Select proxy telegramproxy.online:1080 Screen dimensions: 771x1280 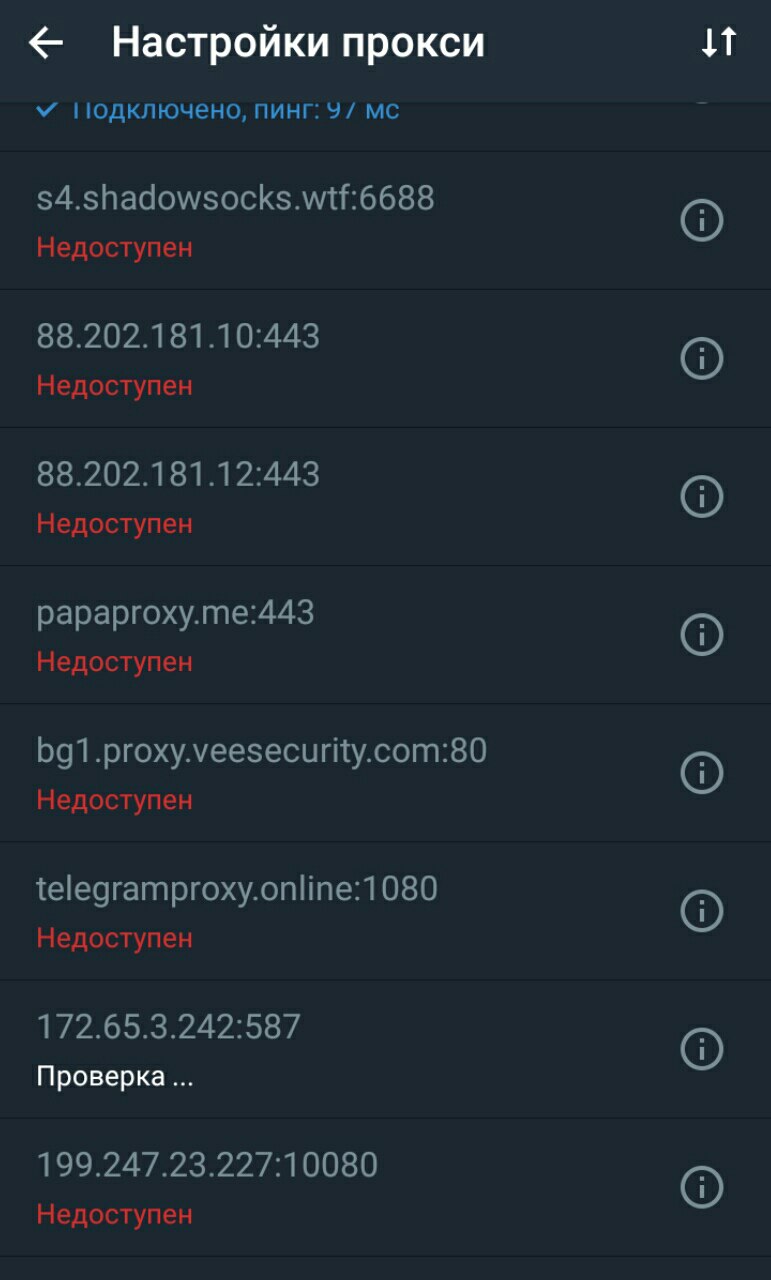385,911
